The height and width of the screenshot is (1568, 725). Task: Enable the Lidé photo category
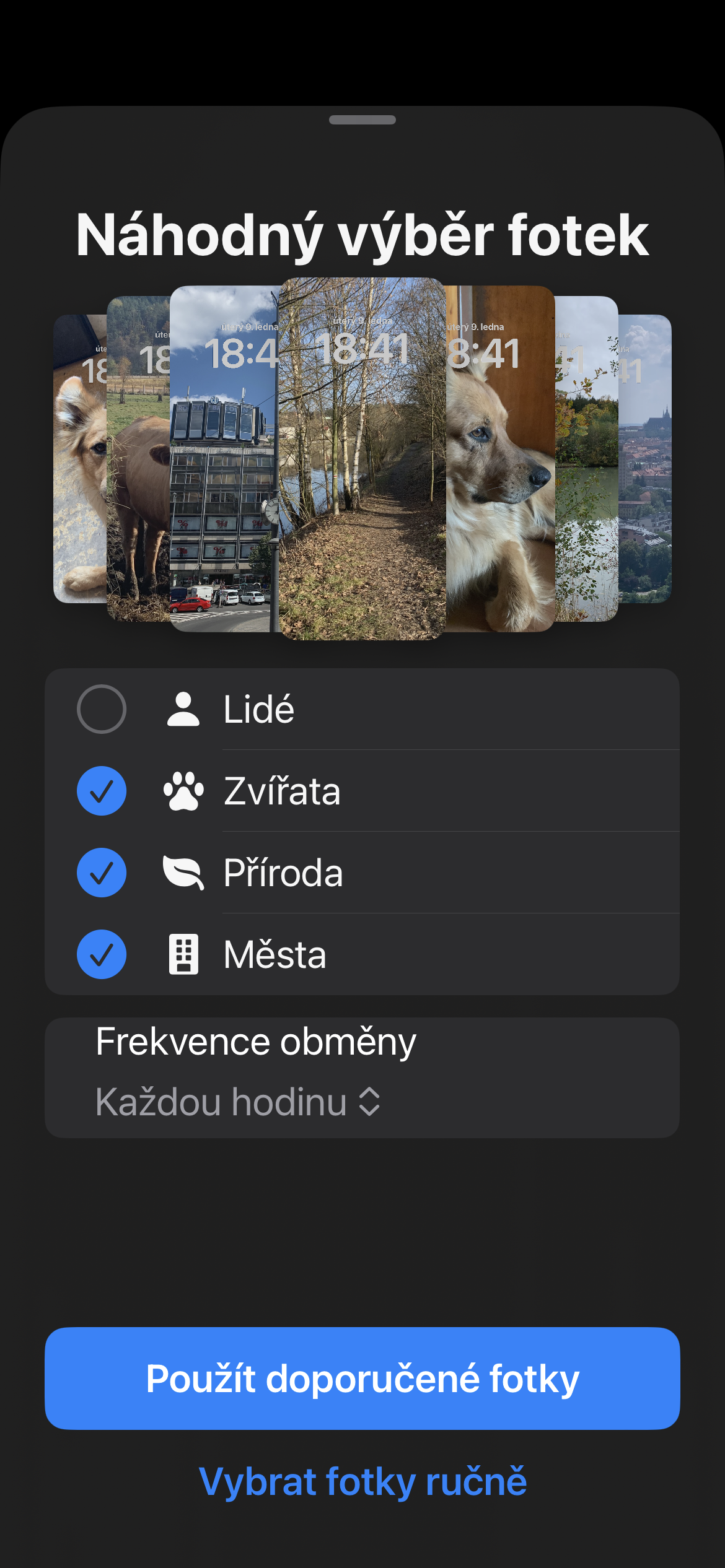(x=102, y=709)
